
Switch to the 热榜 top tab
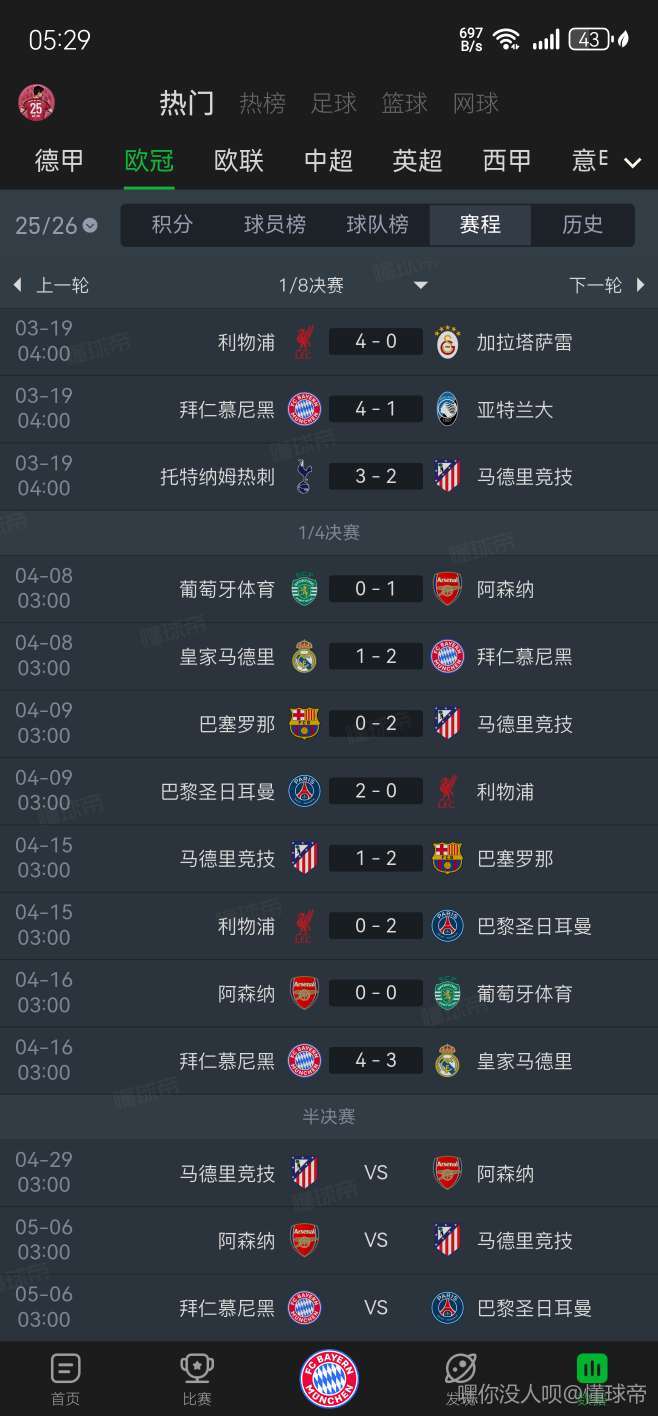pyautogui.click(x=262, y=103)
